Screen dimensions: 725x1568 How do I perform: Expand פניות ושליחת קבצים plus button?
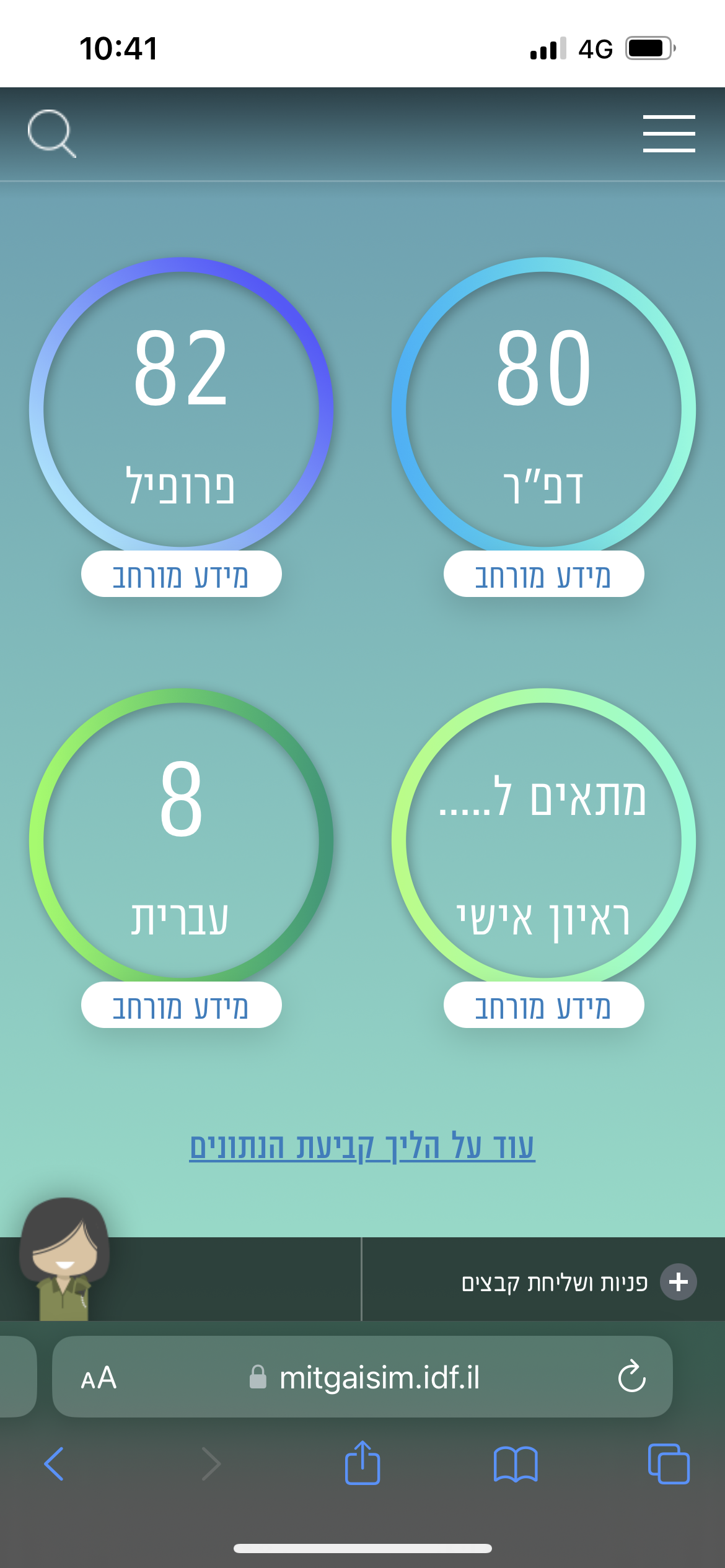pos(679,1282)
